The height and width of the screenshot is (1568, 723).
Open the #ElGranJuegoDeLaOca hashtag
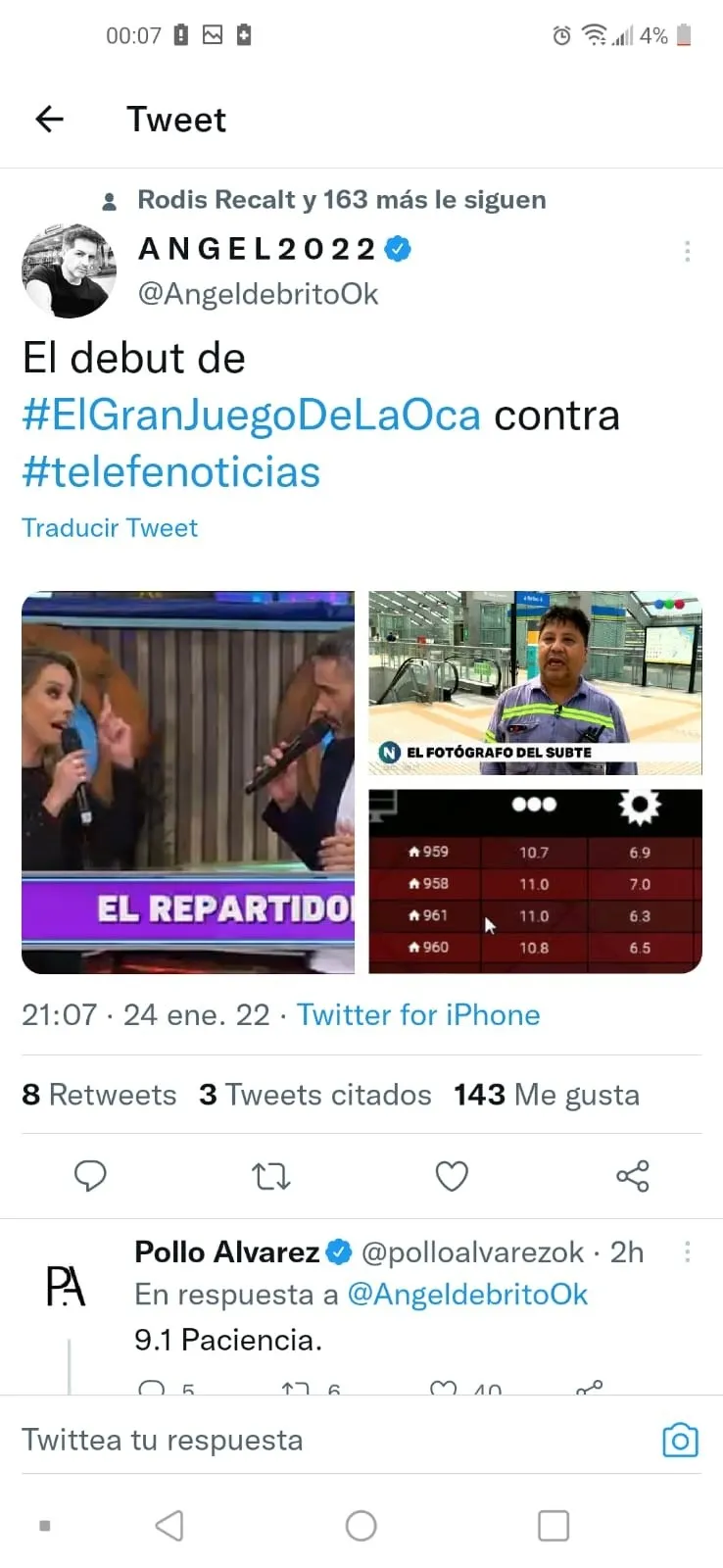[x=252, y=416]
